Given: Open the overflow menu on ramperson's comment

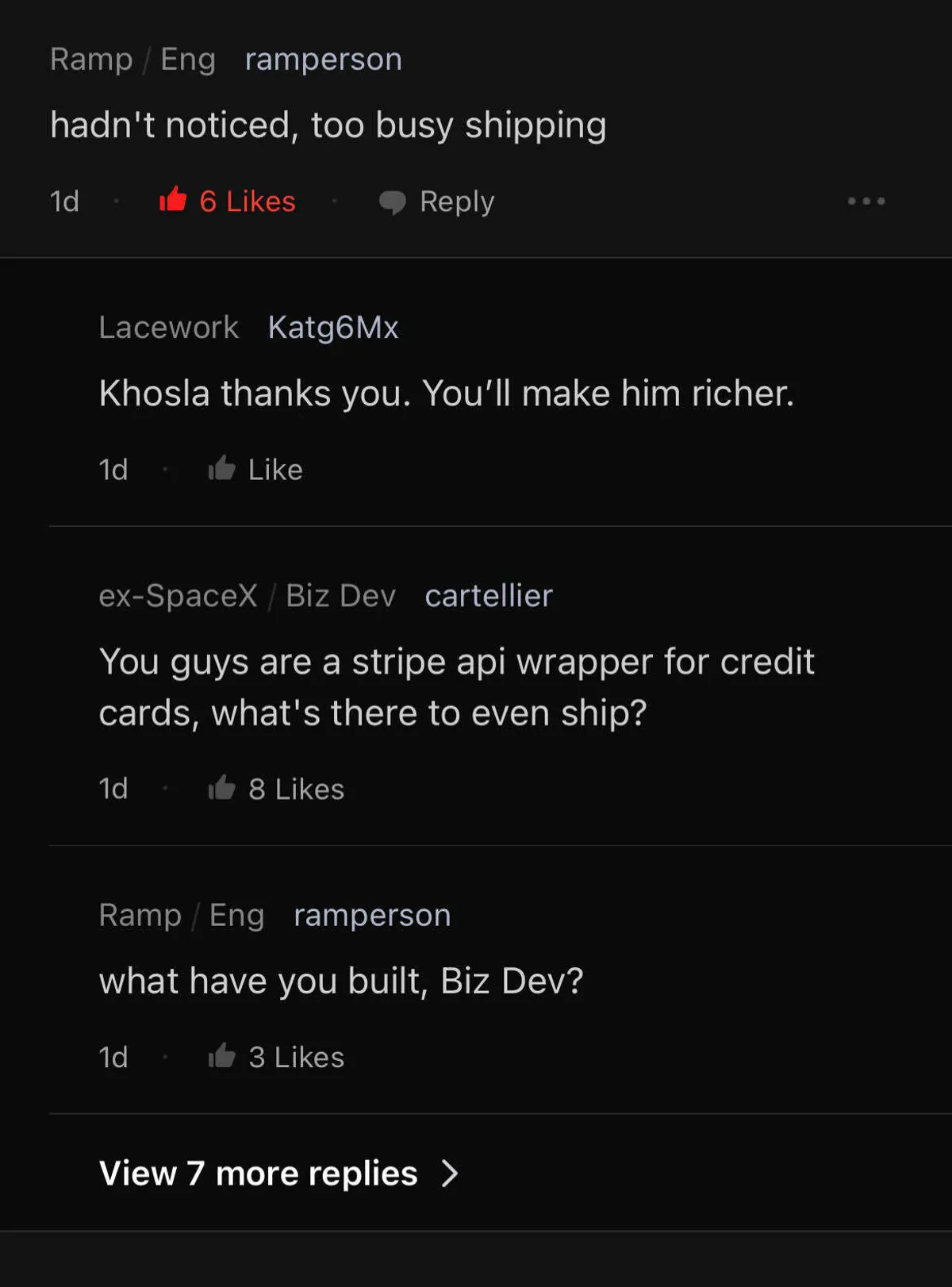Looking at the screenshot, I should 866,202.
